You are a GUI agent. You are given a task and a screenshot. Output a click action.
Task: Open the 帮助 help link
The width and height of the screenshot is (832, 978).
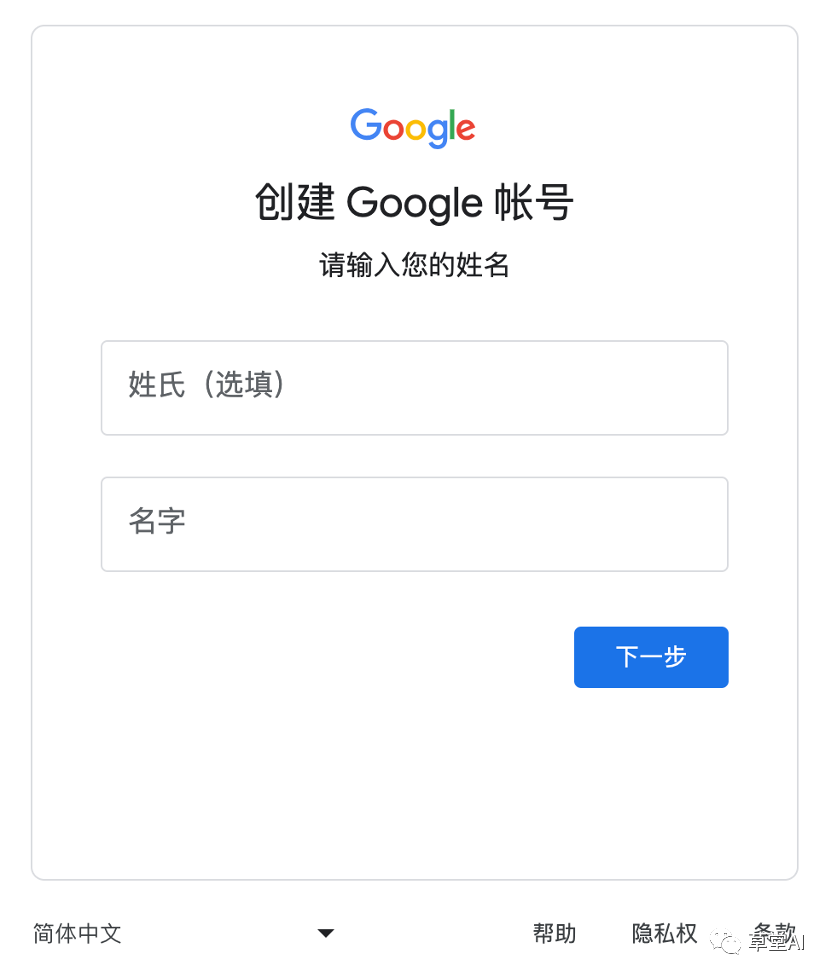click(554, 934)
